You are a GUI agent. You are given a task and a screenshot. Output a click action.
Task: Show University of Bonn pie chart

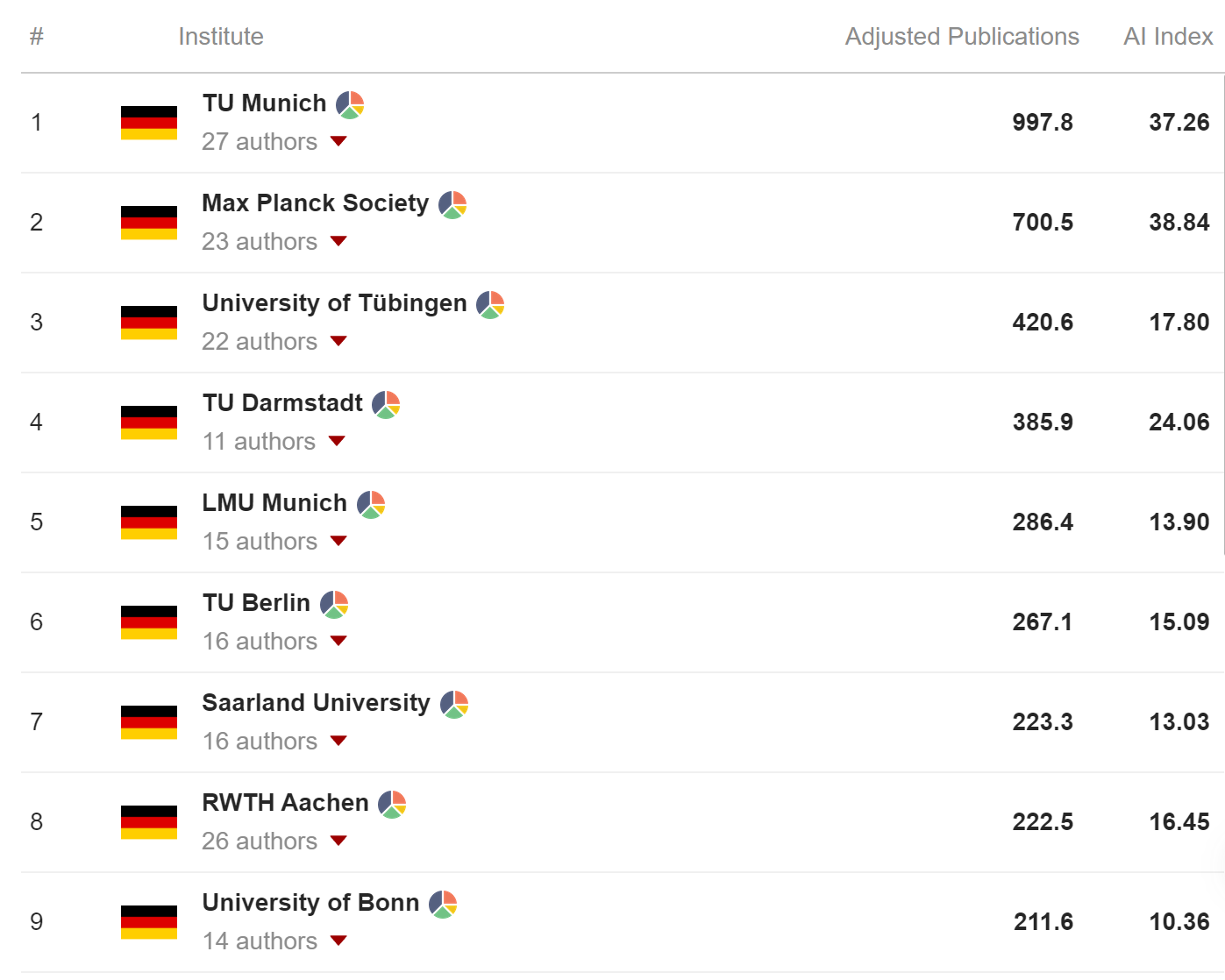[443, 904]
